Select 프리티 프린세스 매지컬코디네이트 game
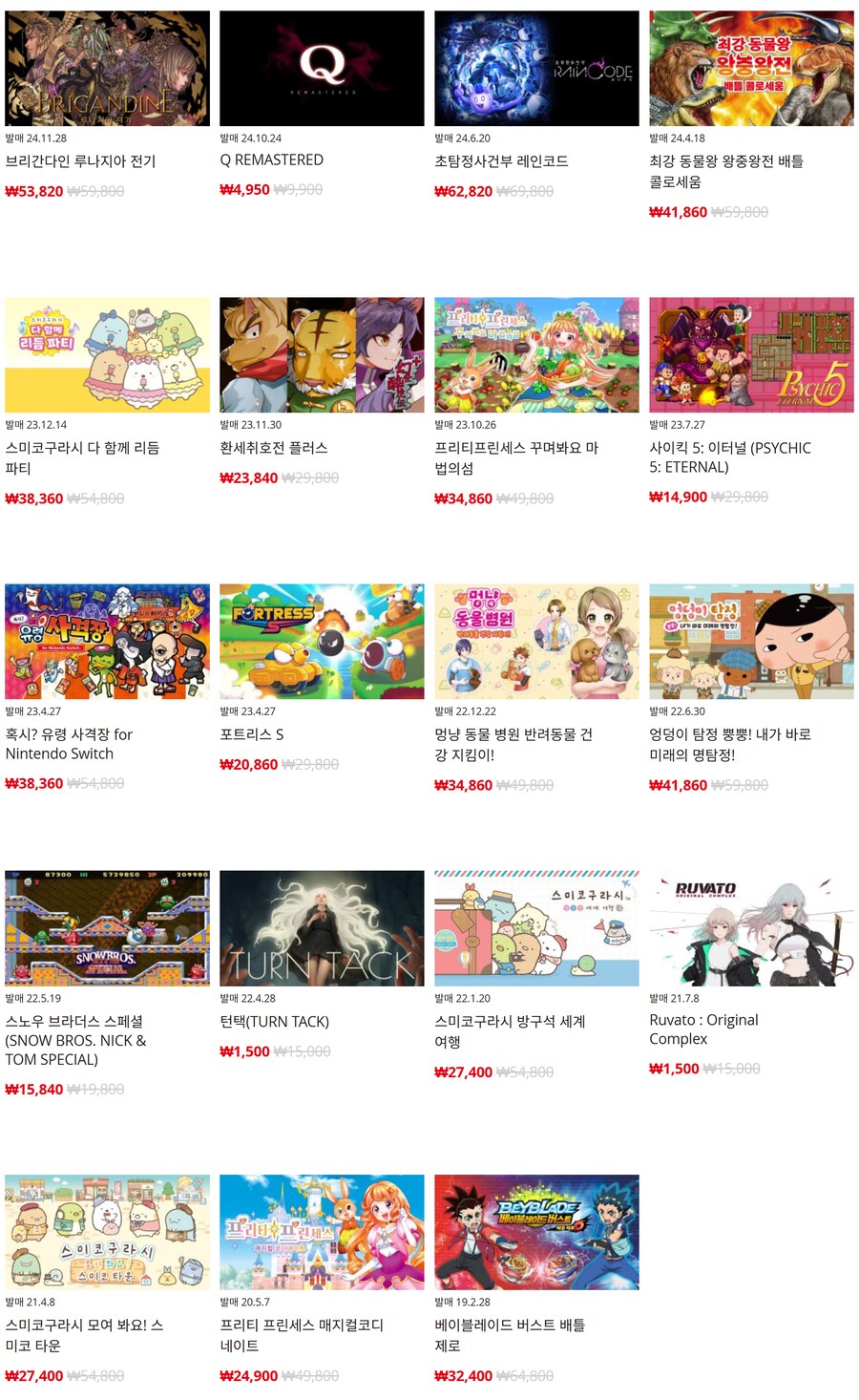 click(x=322, y=1232)
